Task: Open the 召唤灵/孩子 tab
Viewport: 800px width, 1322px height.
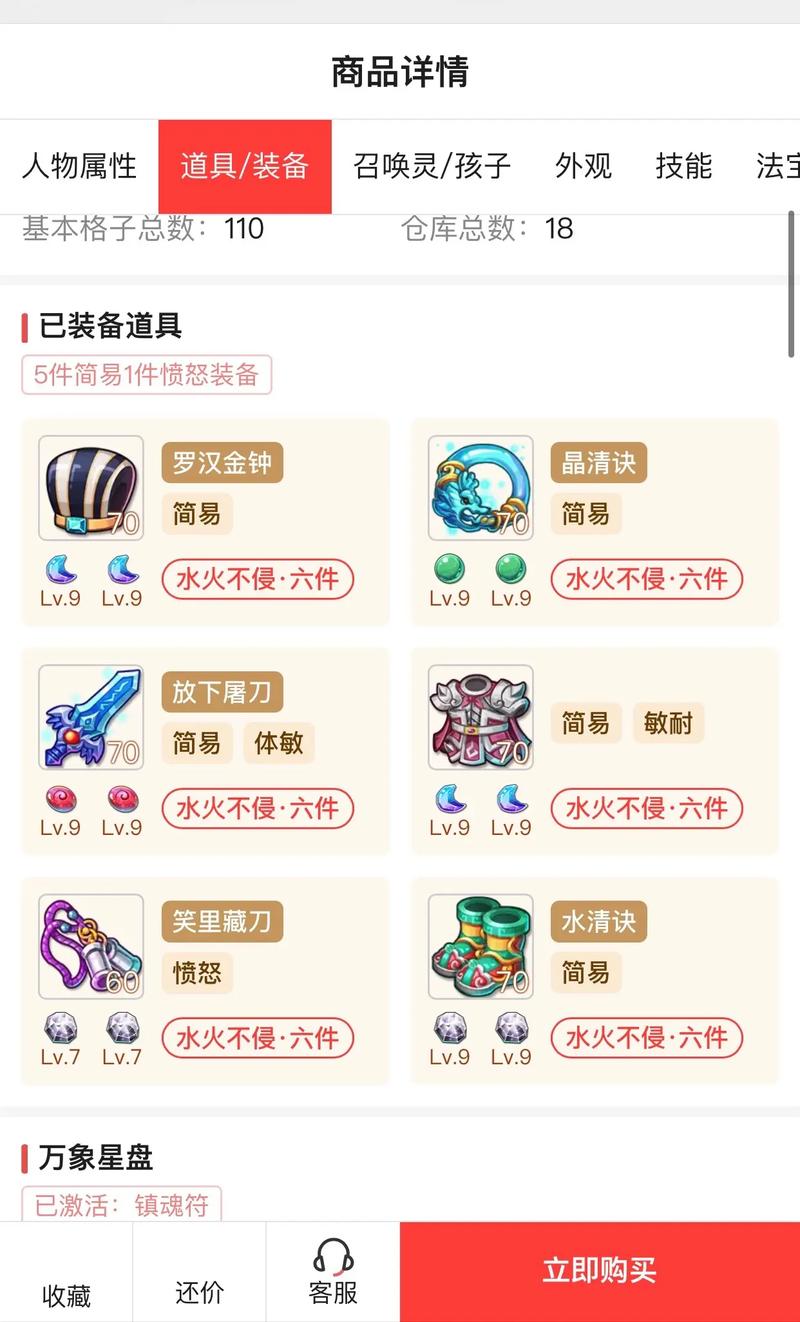Action: (429, 167)
